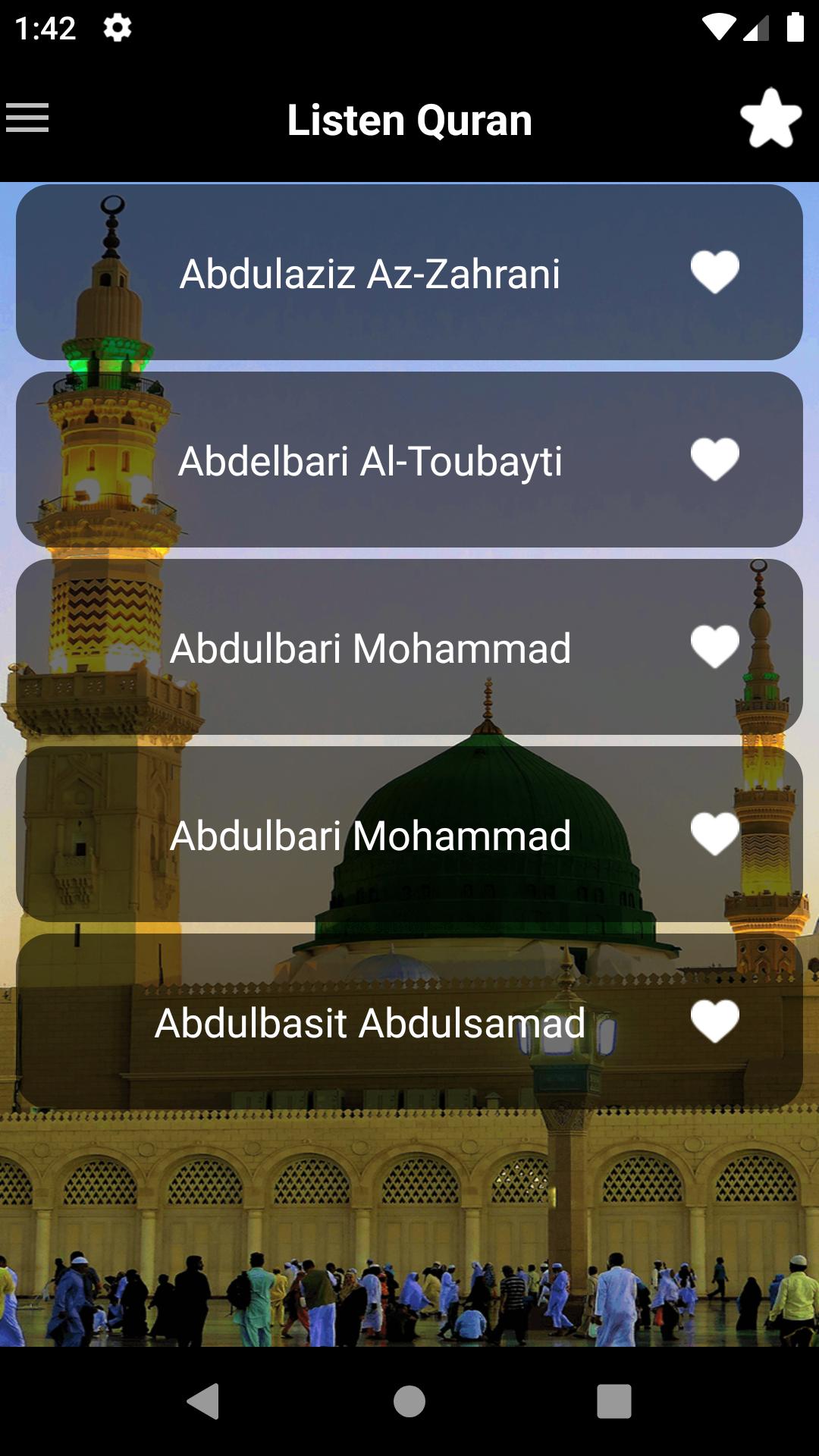
Task: Tap the heart beside Abdelbari Al-Toubayti
Action: click(714, 459)
